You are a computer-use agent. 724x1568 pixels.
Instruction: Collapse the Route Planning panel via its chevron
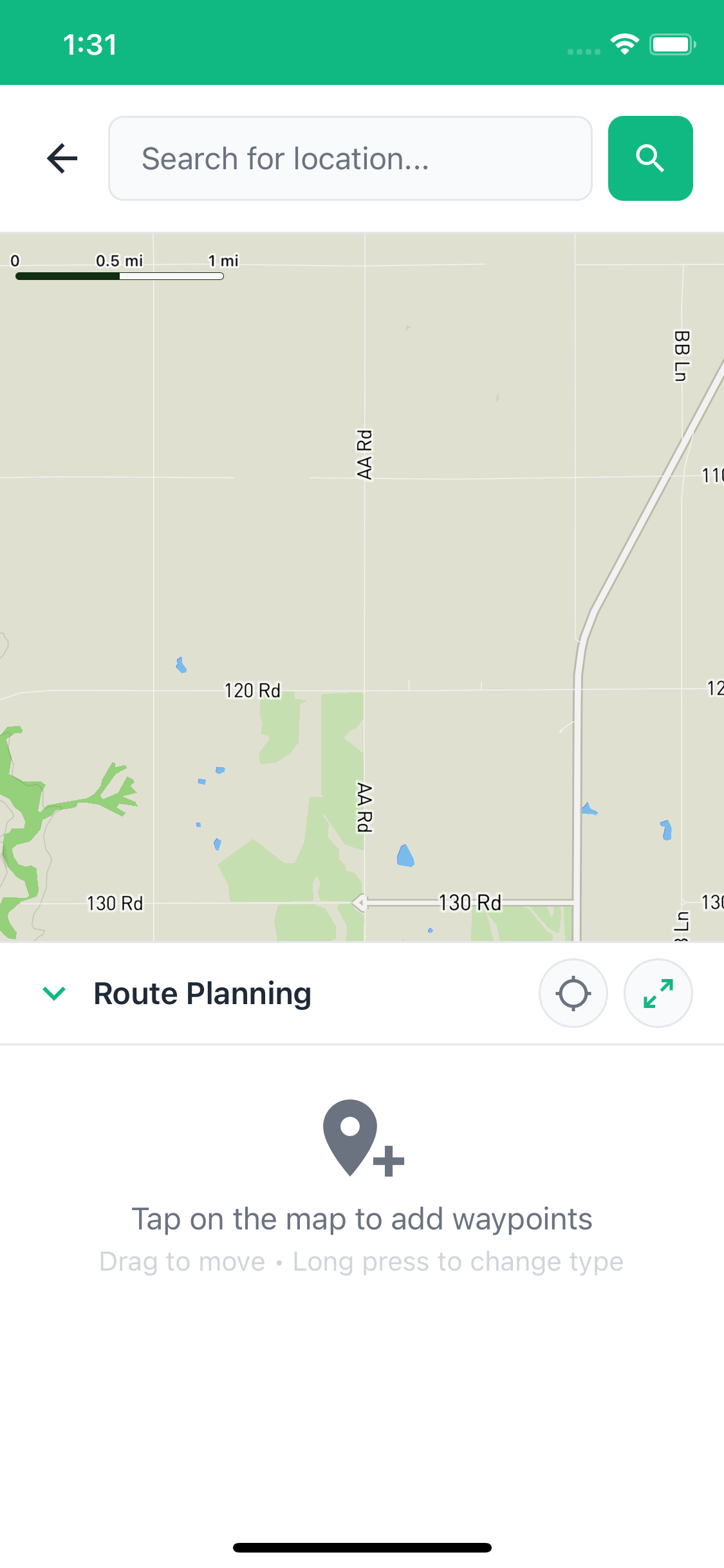click(x=54, y=993)
